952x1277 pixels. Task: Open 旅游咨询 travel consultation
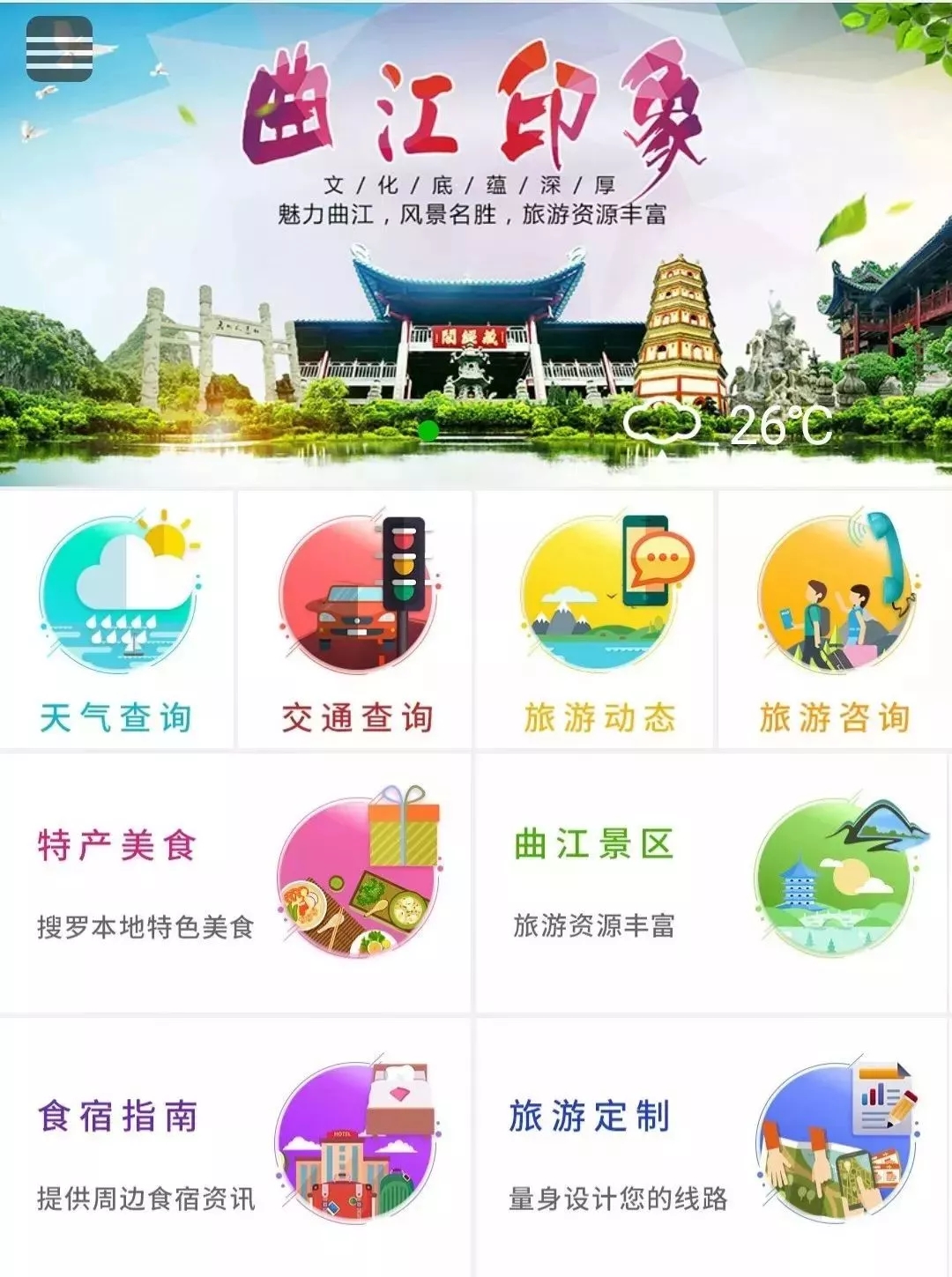pyautogui.click(x=834, y=620)
